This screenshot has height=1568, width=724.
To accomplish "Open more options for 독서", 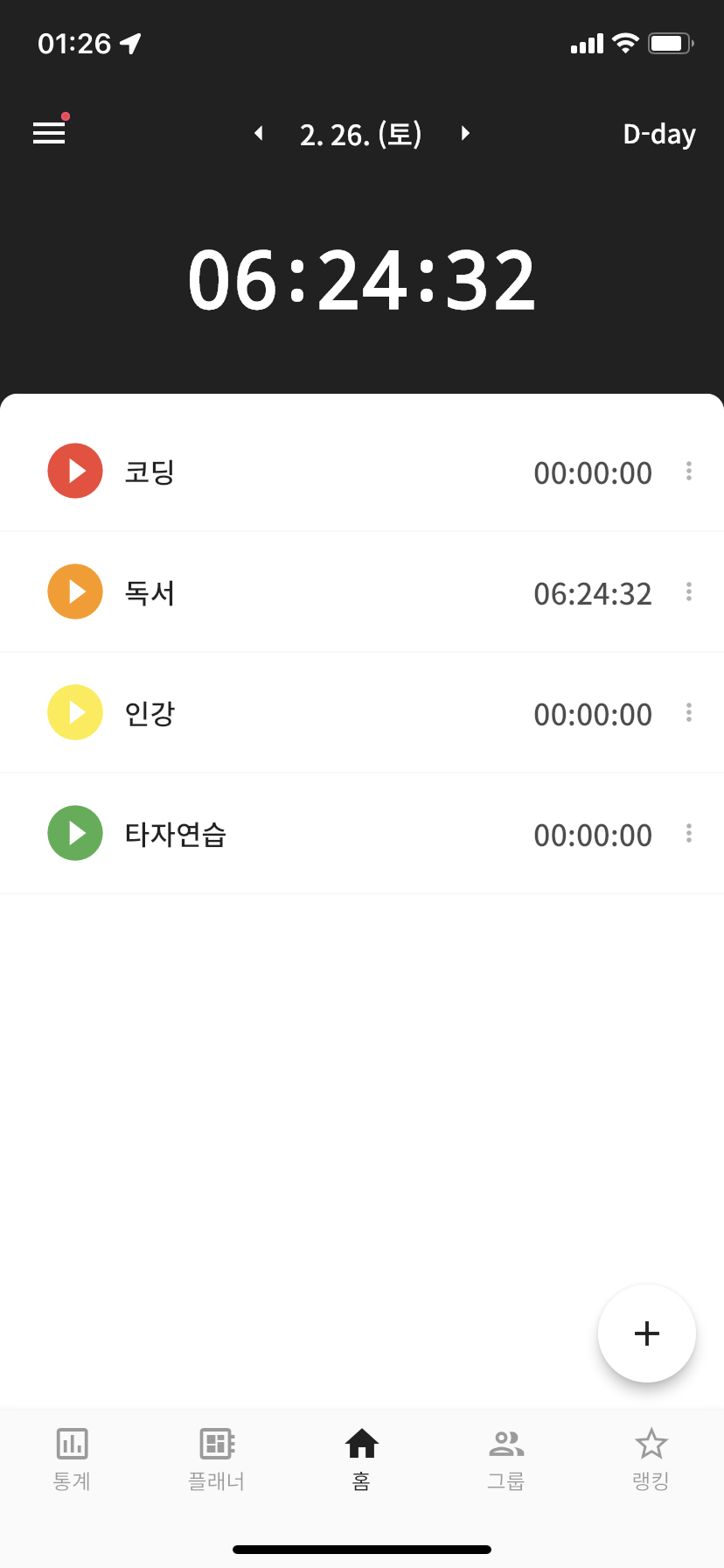I will pyautogui.click(x=689, y=592).
